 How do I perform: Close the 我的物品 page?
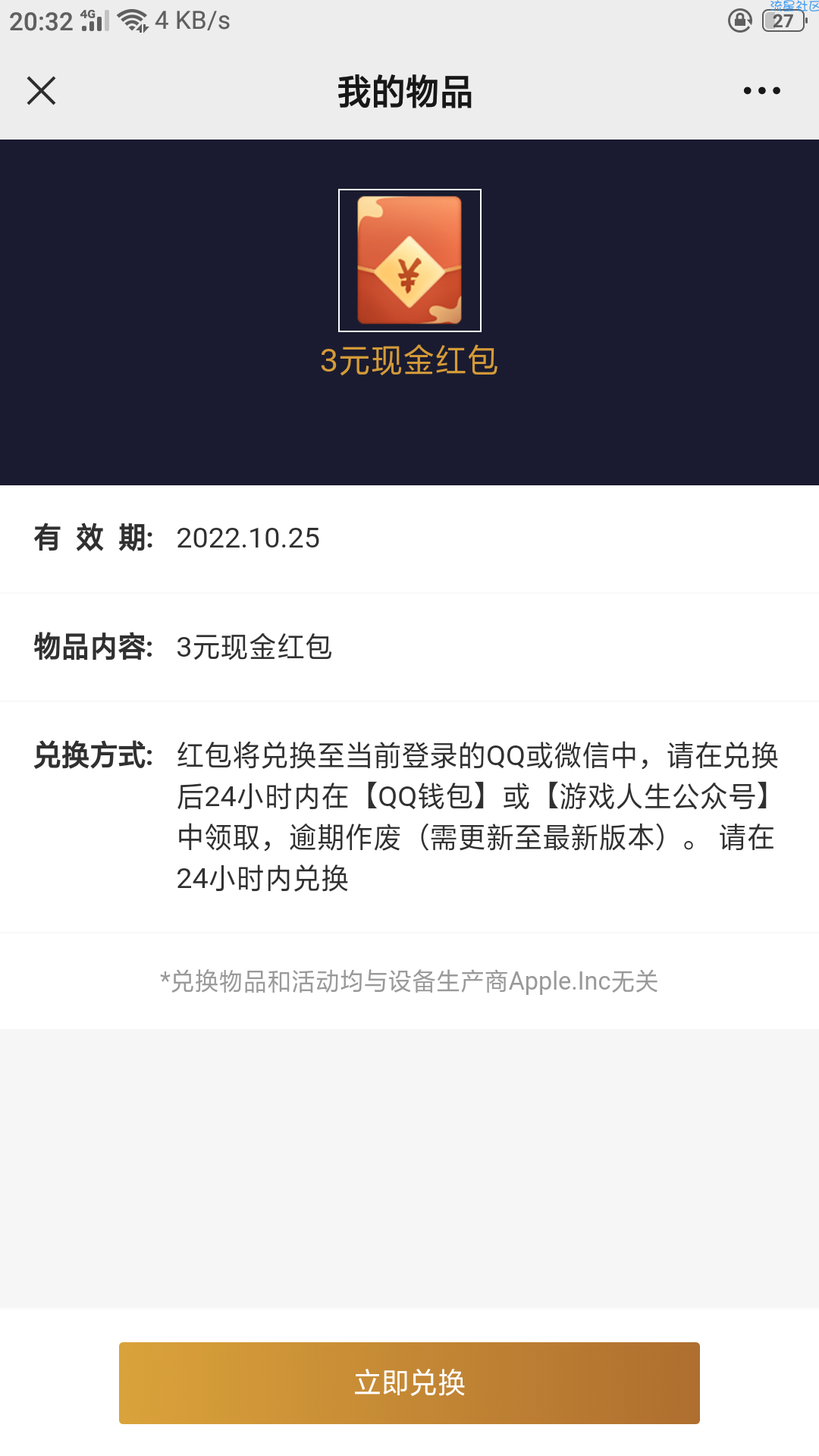click(42, 91)
